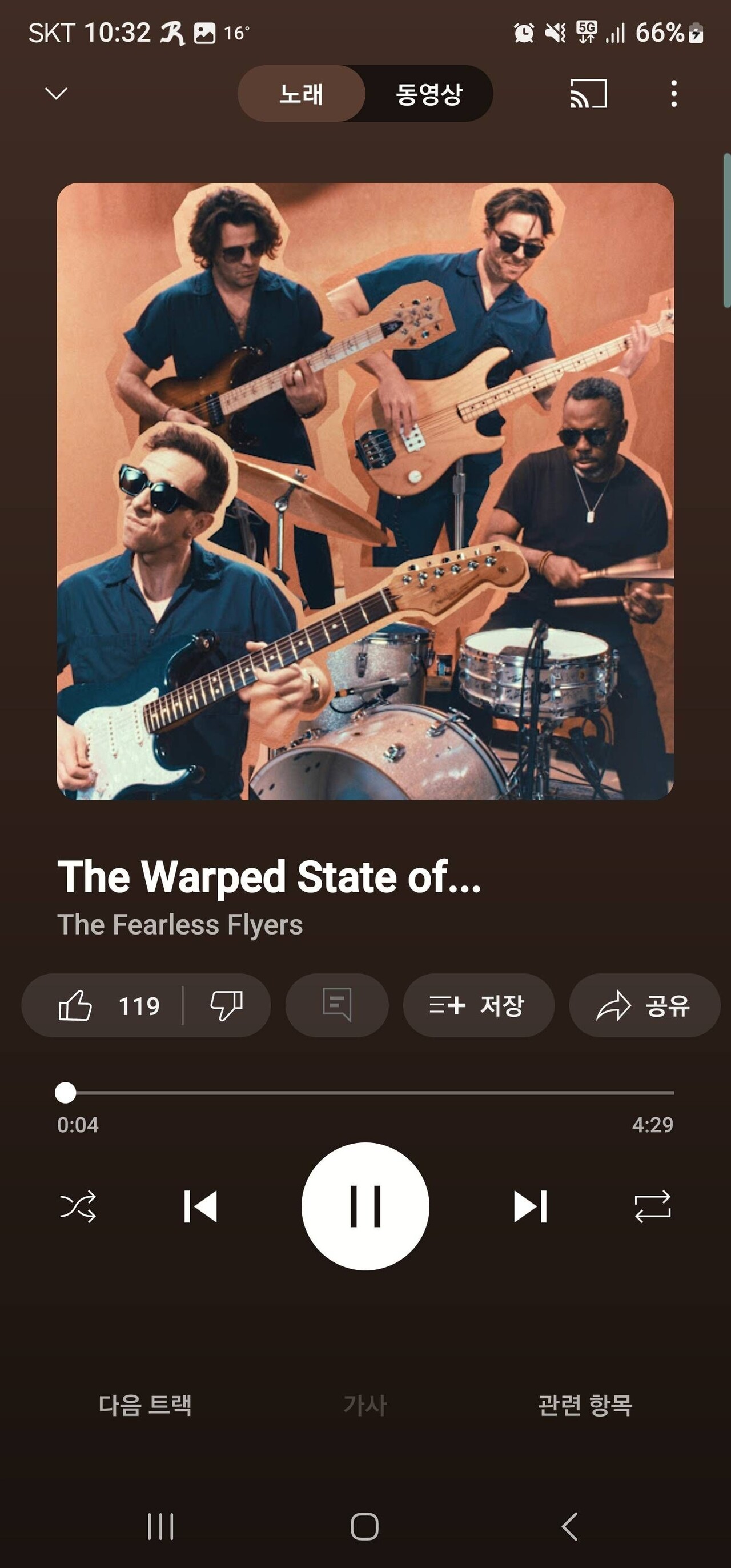Toggle repeat mode

[x=653, y=1206]
